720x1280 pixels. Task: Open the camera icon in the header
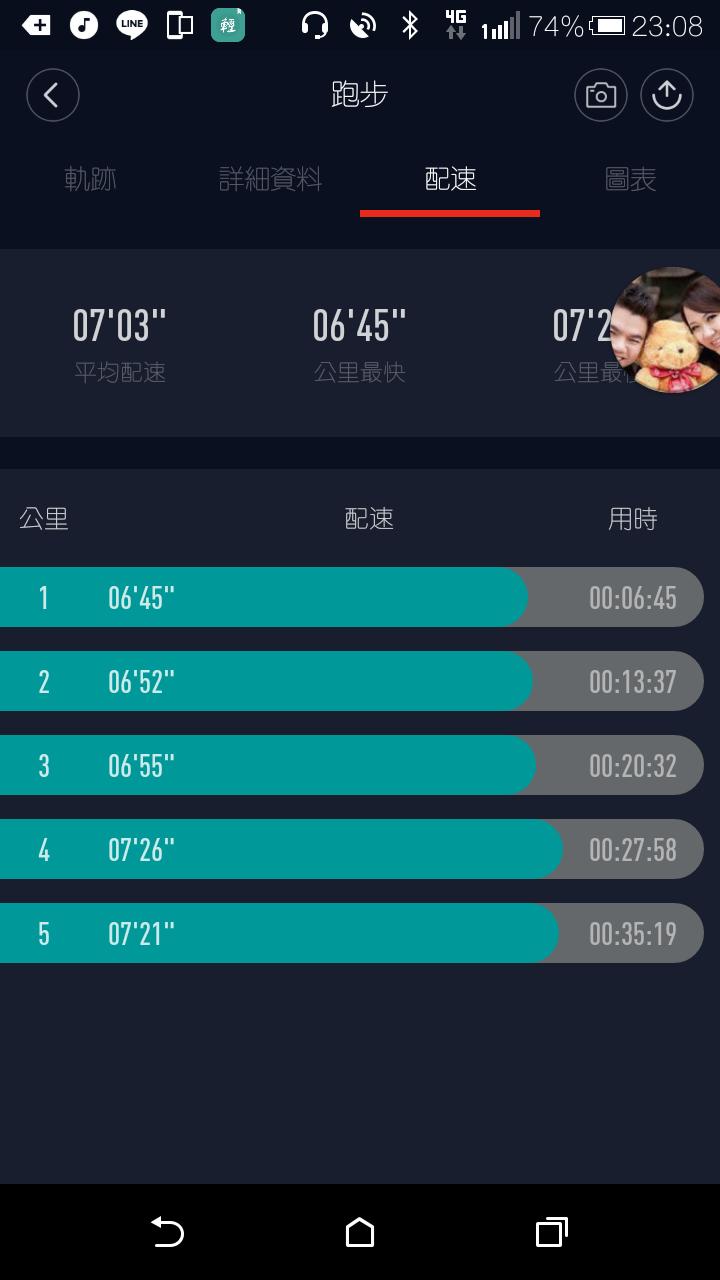(x=600, y=96)
